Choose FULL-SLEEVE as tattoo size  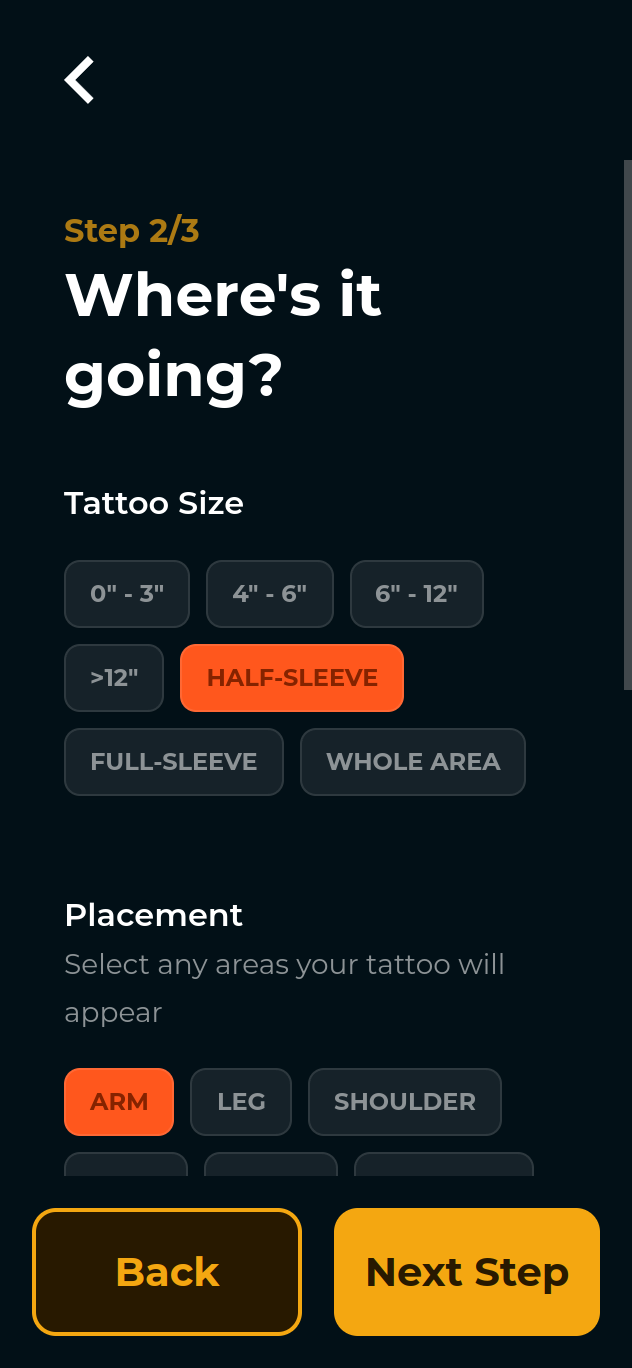174,762
